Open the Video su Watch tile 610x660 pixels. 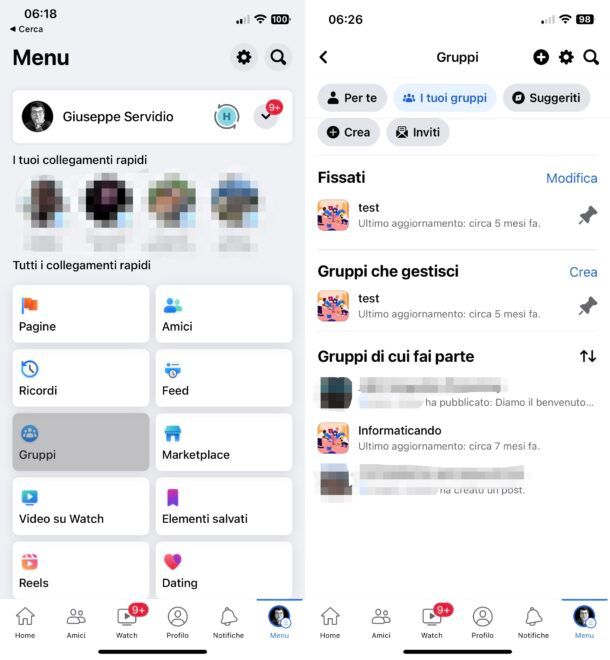81,506
